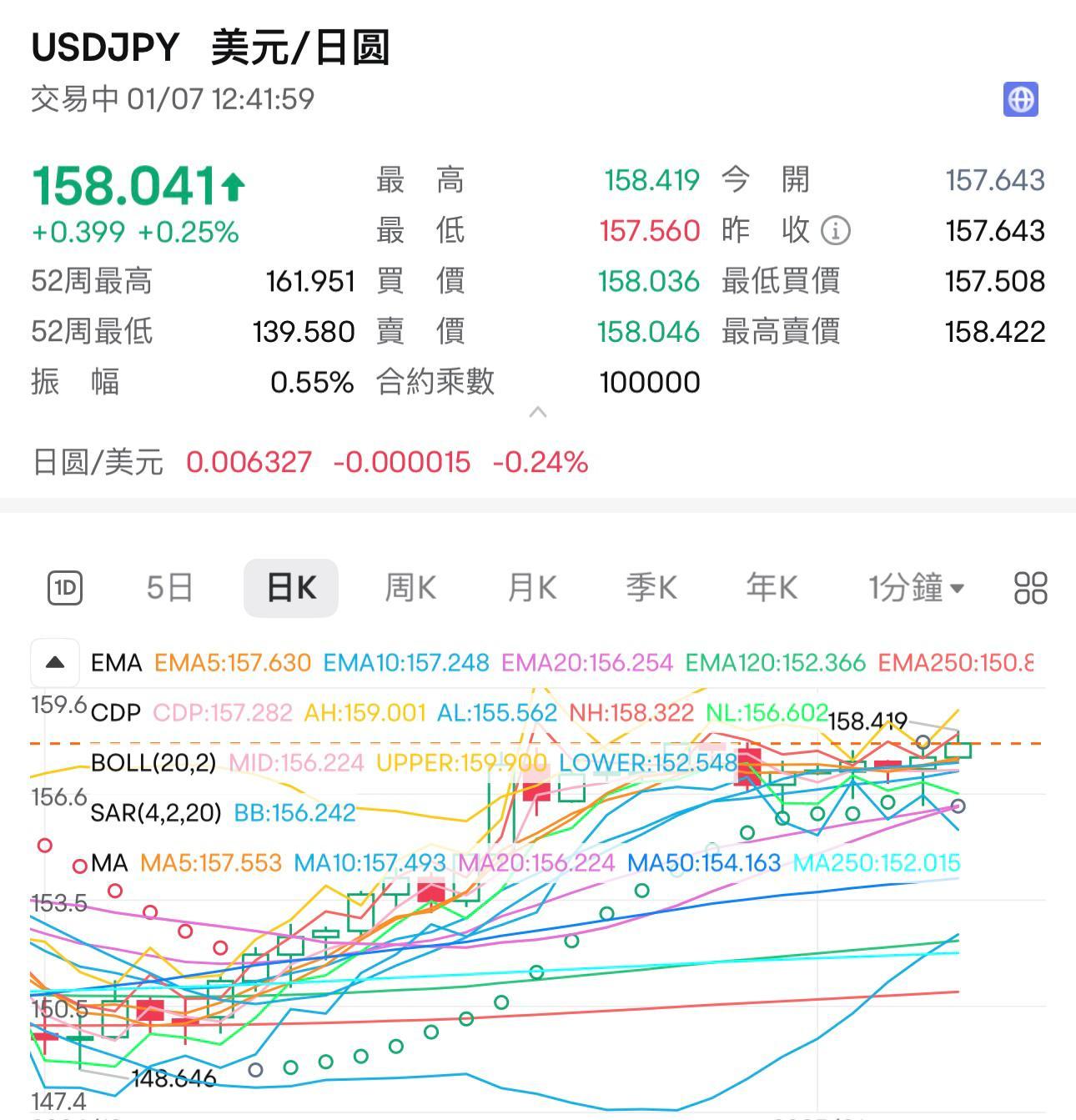Image resolution: width=1076 pixels, height=1120 pixels.
Task: Select the 季K period tab
Action: 650,587
